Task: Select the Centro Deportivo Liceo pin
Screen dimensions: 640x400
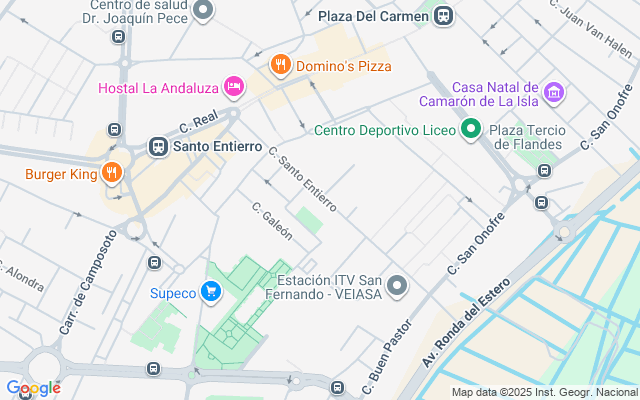Action: (x=471, y=129)
